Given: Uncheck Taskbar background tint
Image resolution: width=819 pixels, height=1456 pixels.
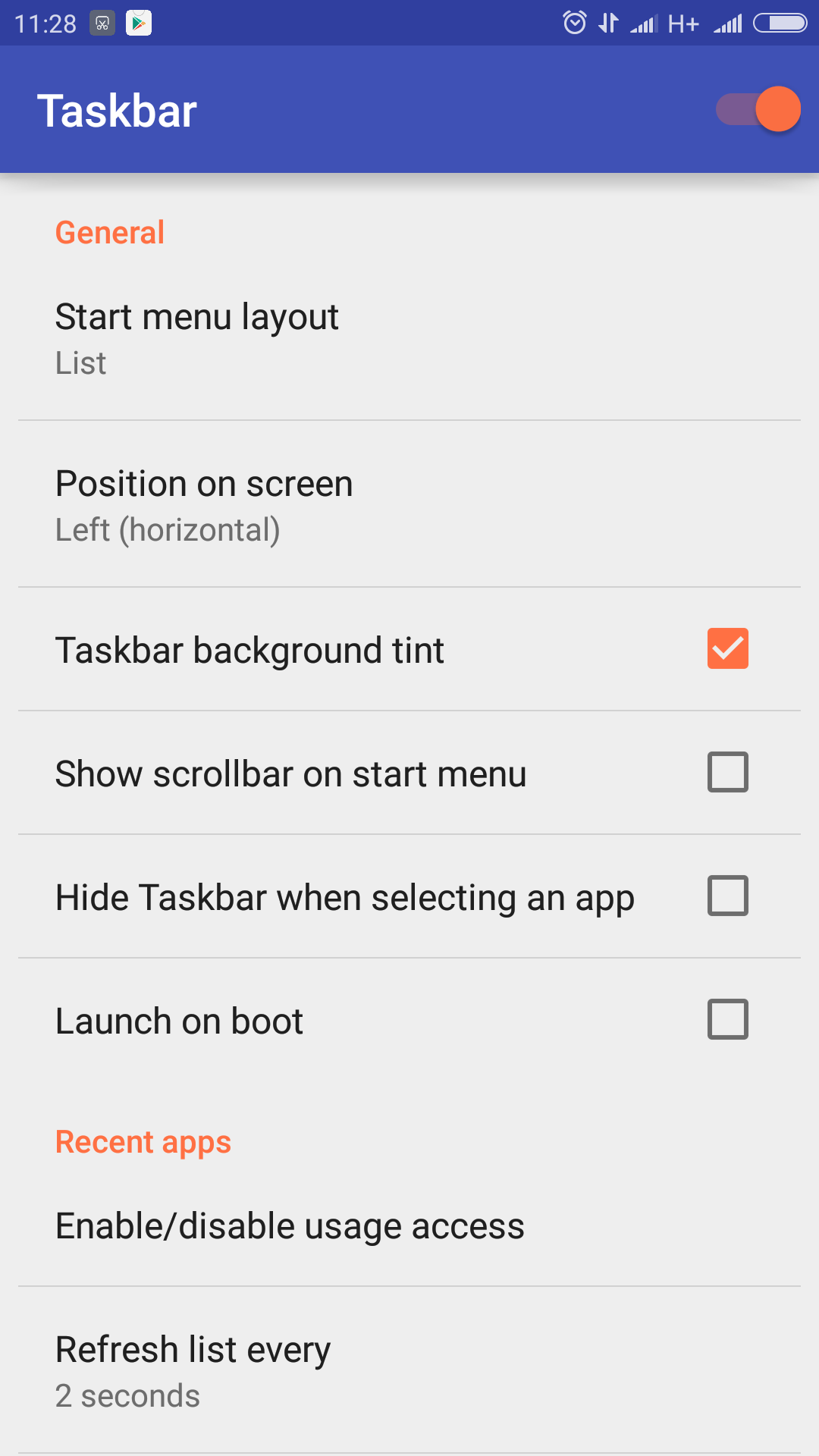Looking at the screenshot, I should [x=727, y=648].
